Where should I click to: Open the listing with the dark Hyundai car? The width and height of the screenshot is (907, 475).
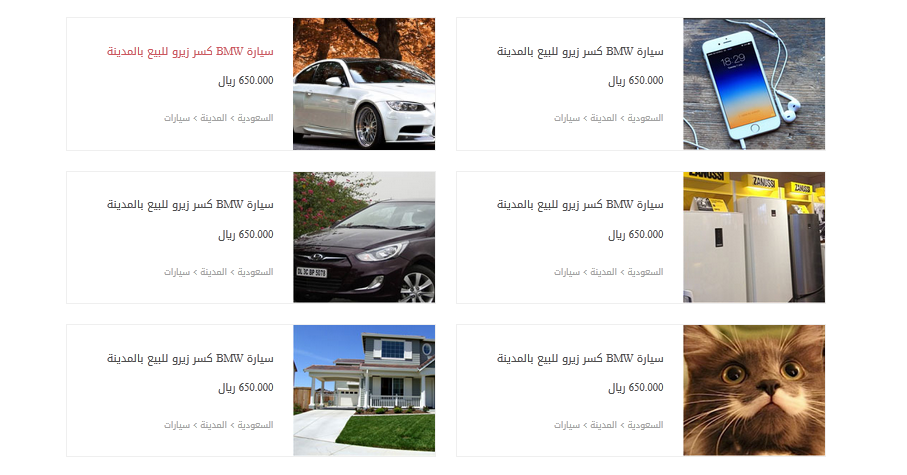363,237
